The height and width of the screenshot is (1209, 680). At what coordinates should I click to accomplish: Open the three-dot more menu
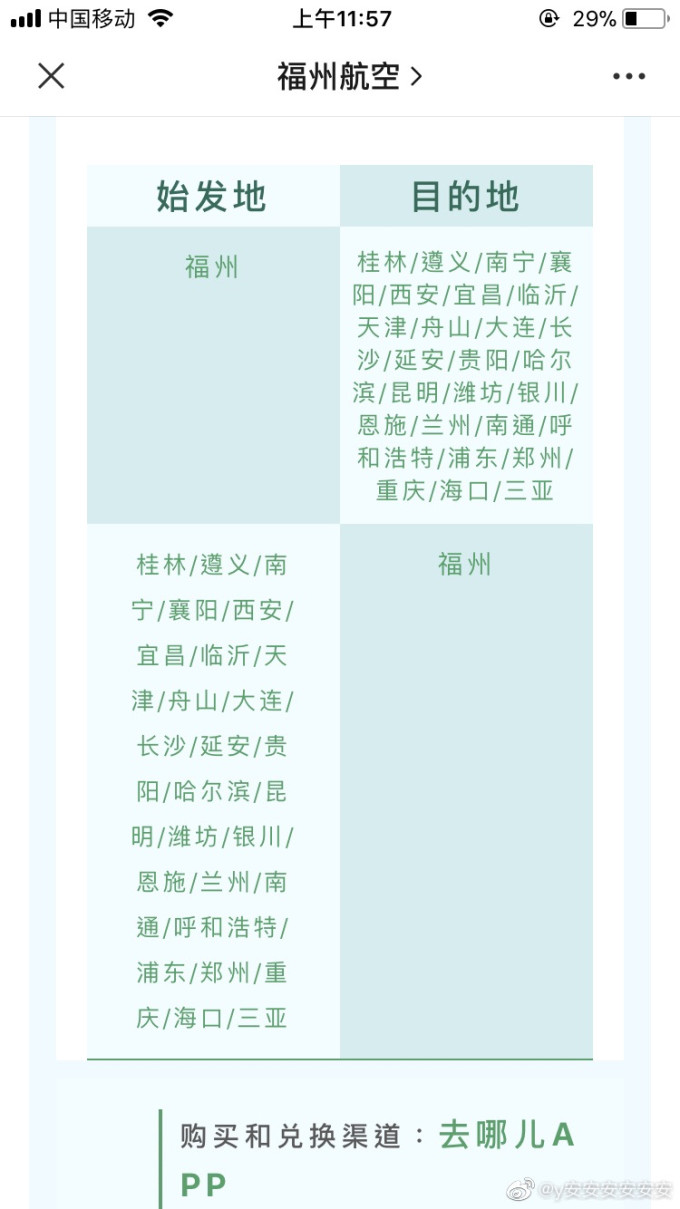629,76
